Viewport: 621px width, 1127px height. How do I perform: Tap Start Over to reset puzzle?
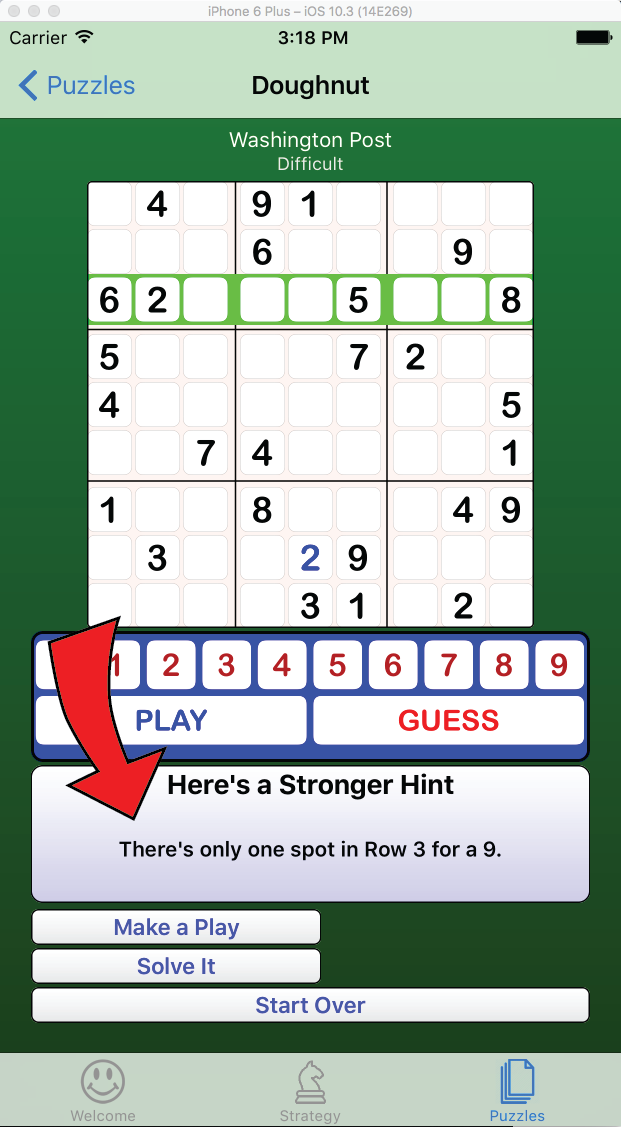[x=310, y=1005]
